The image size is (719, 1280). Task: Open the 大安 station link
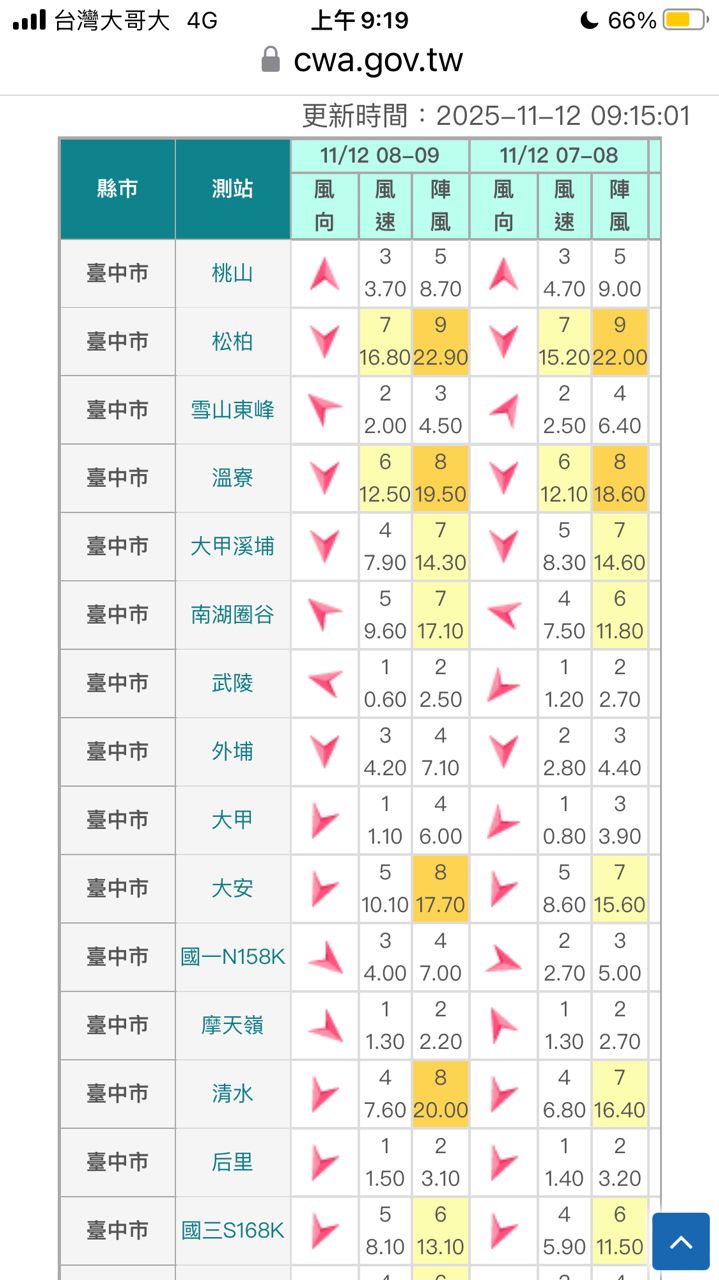[232, 888]
